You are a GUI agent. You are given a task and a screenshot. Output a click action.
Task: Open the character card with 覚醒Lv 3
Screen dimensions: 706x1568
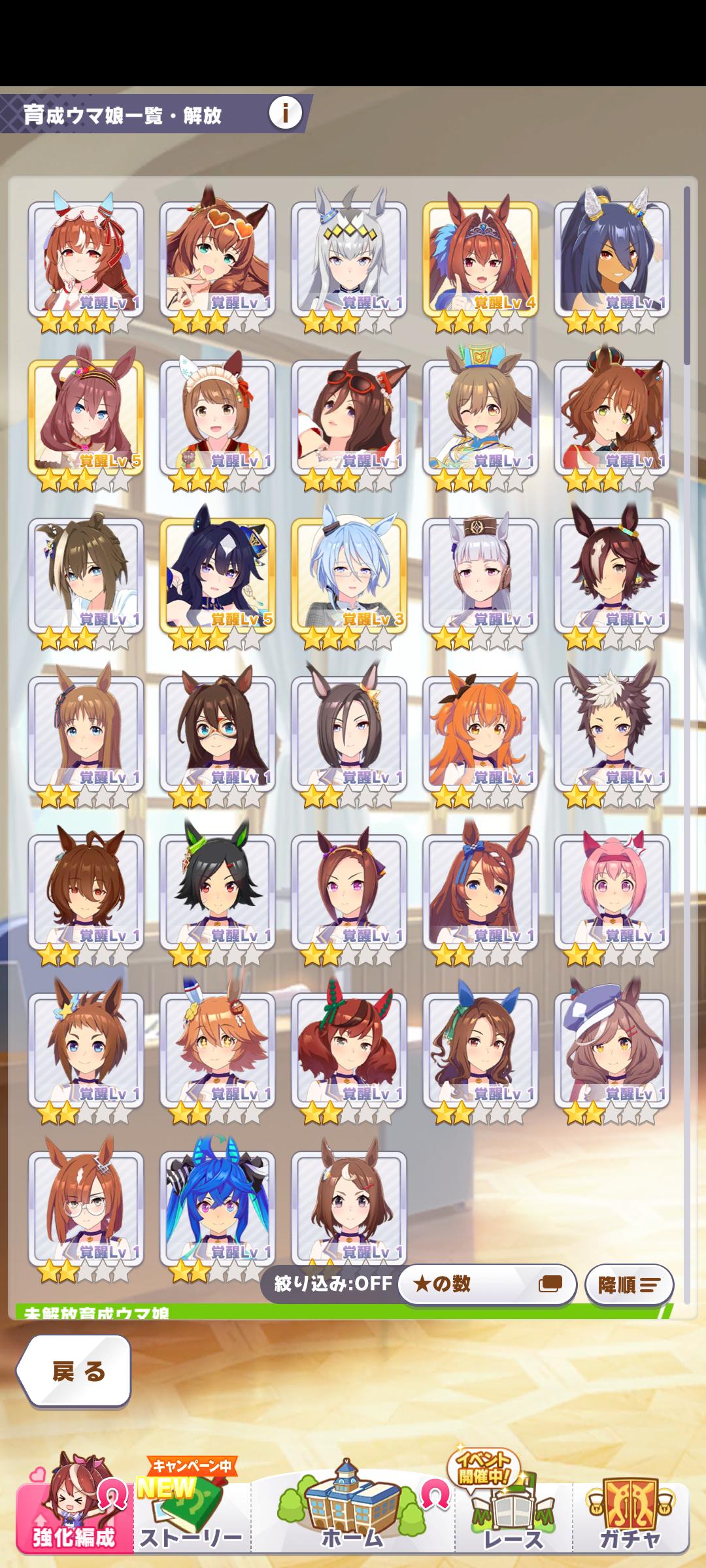click(348, 575)
